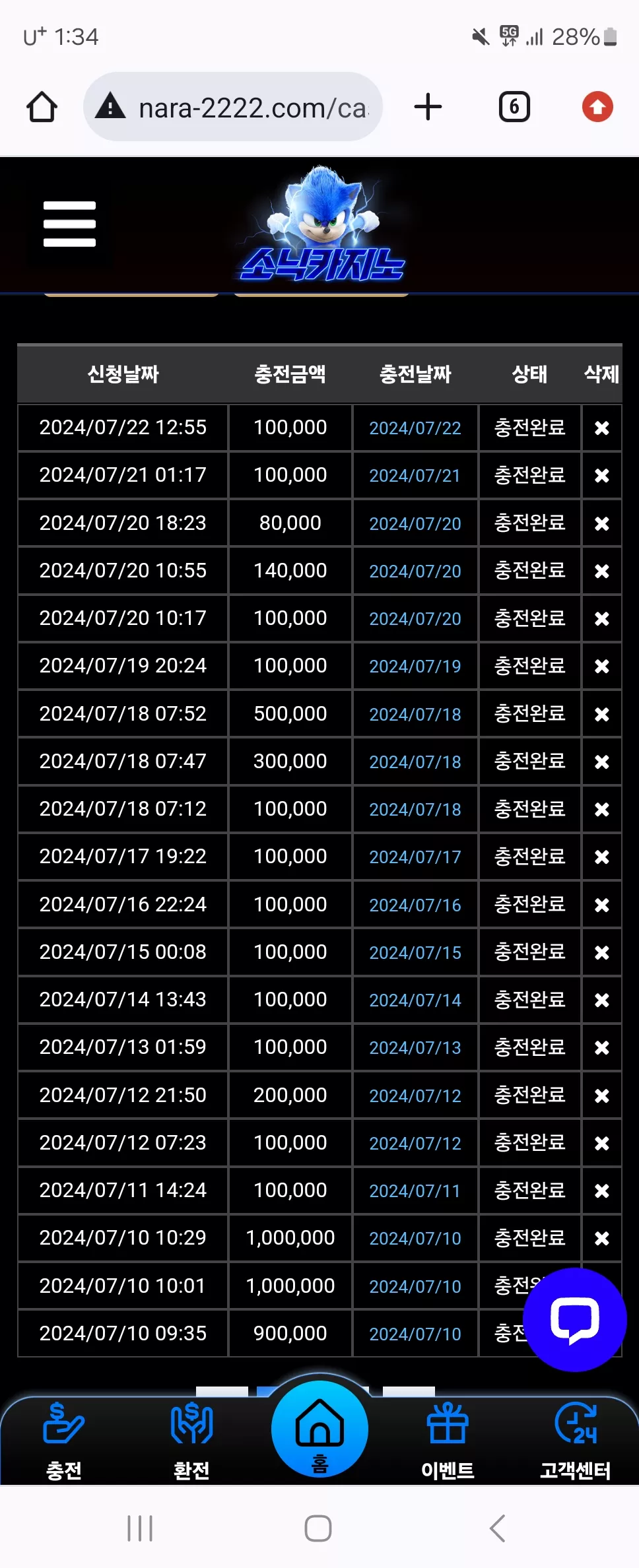Tap the system back button
639x1568 pixels.
[x=498, y=1528]
